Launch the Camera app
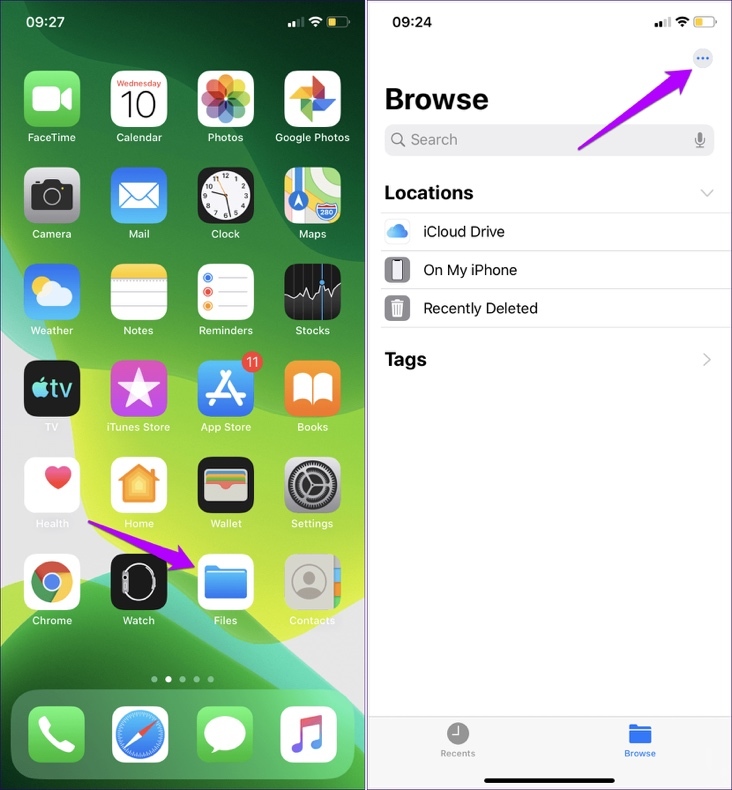The width and height of the screenshot is (732, 790). 52,196
